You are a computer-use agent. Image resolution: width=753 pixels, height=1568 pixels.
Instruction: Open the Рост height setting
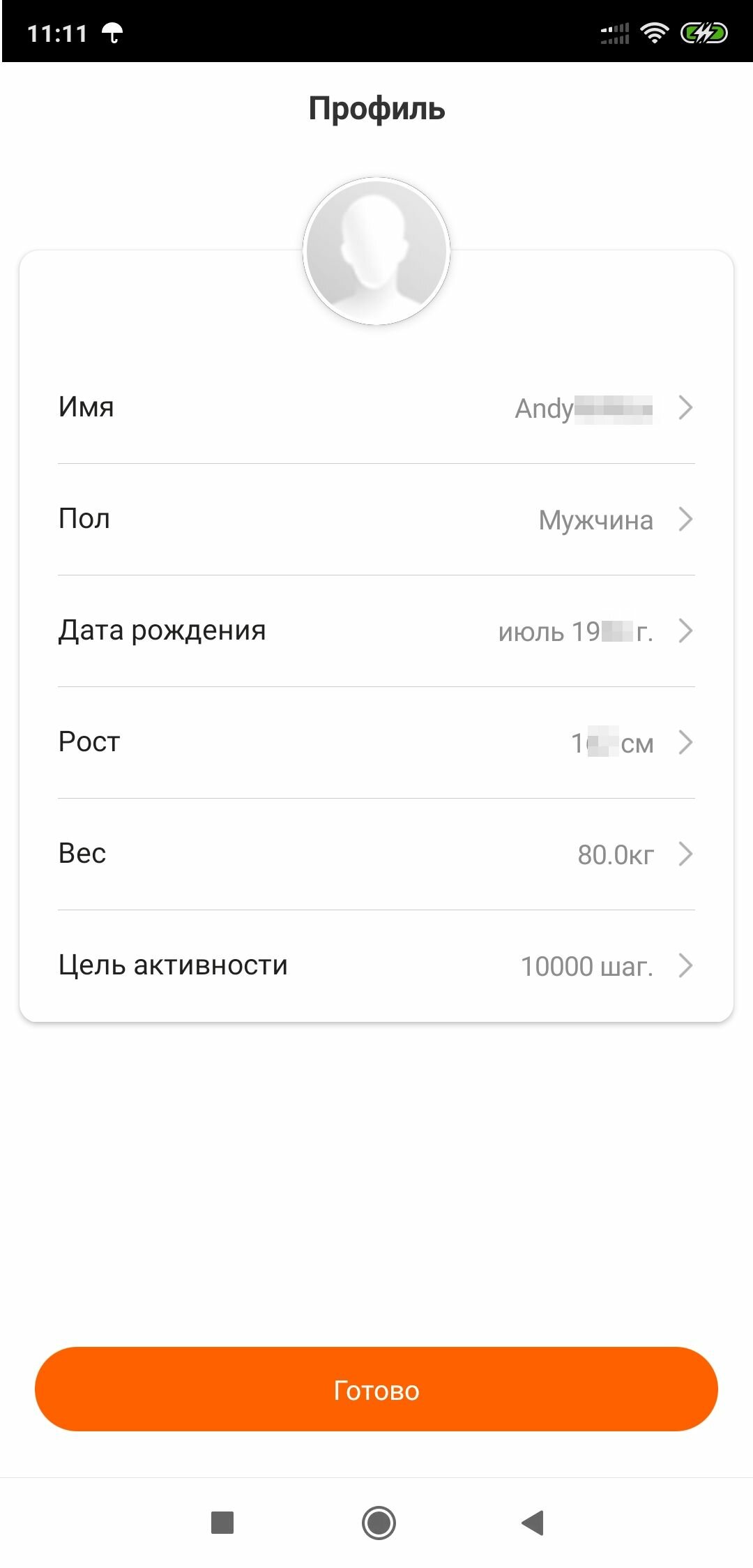pyautogui.click(x=376, y=743)
